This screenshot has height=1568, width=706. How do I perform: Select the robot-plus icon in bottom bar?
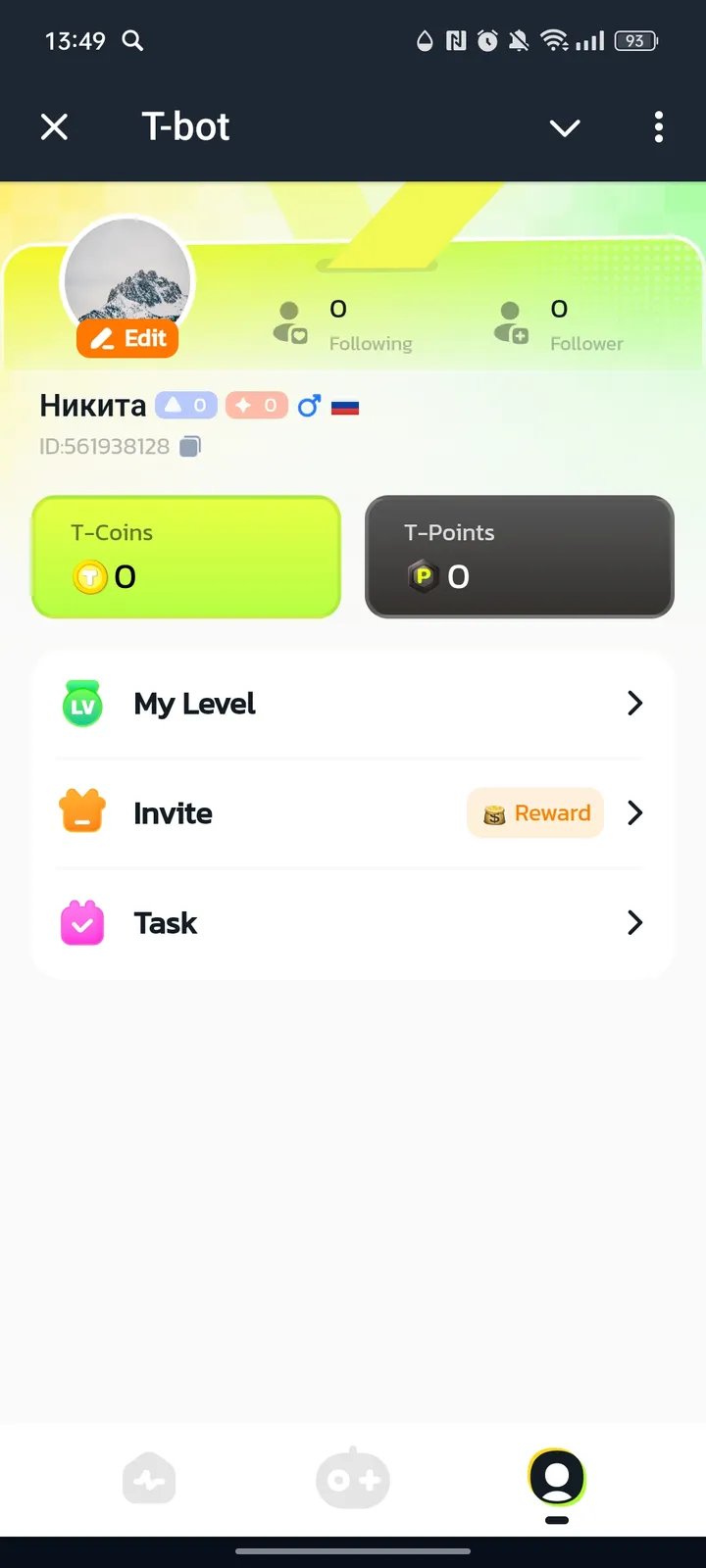point(353,1479)
